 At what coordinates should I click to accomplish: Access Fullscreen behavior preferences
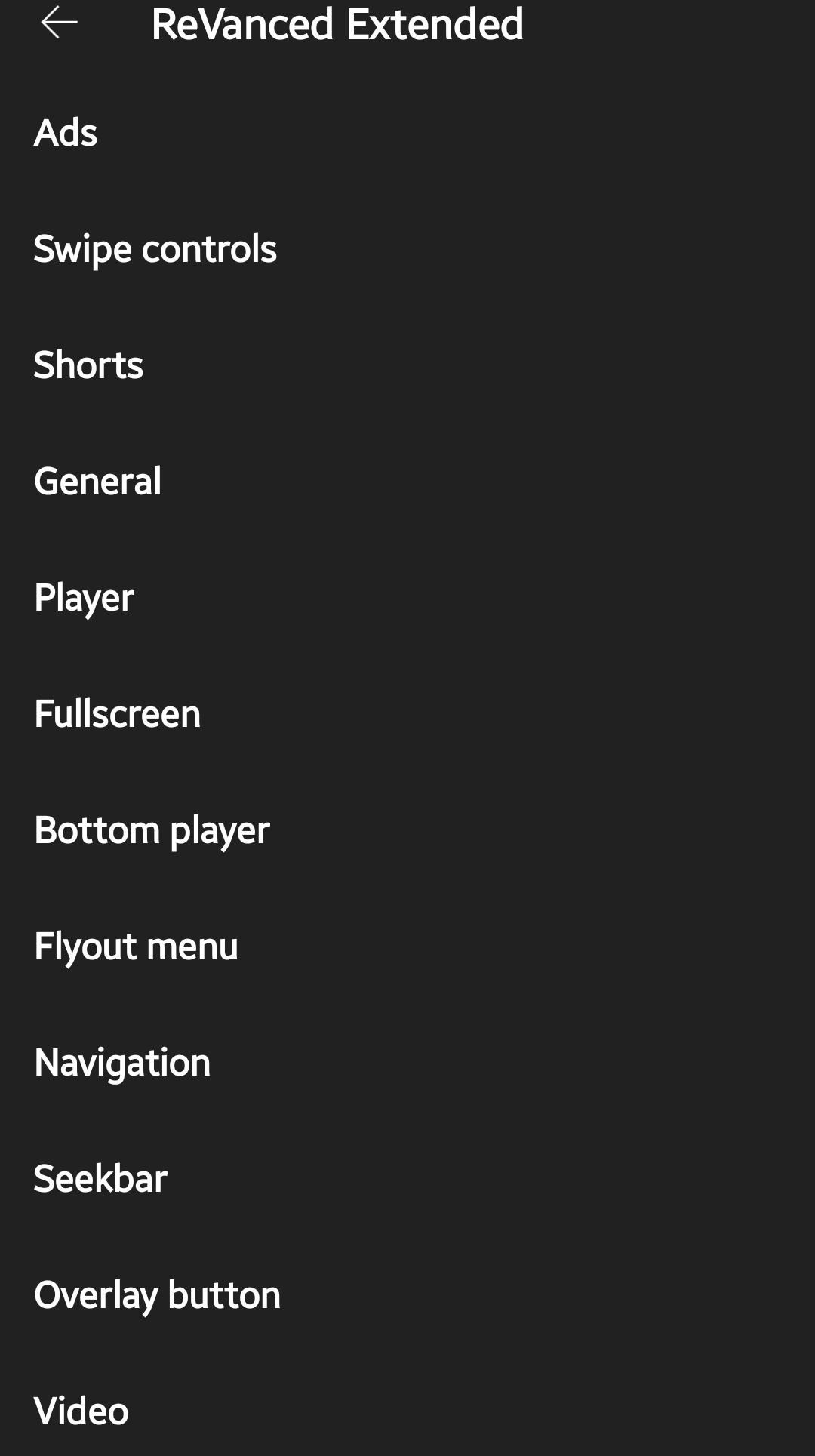pos(117,713)
